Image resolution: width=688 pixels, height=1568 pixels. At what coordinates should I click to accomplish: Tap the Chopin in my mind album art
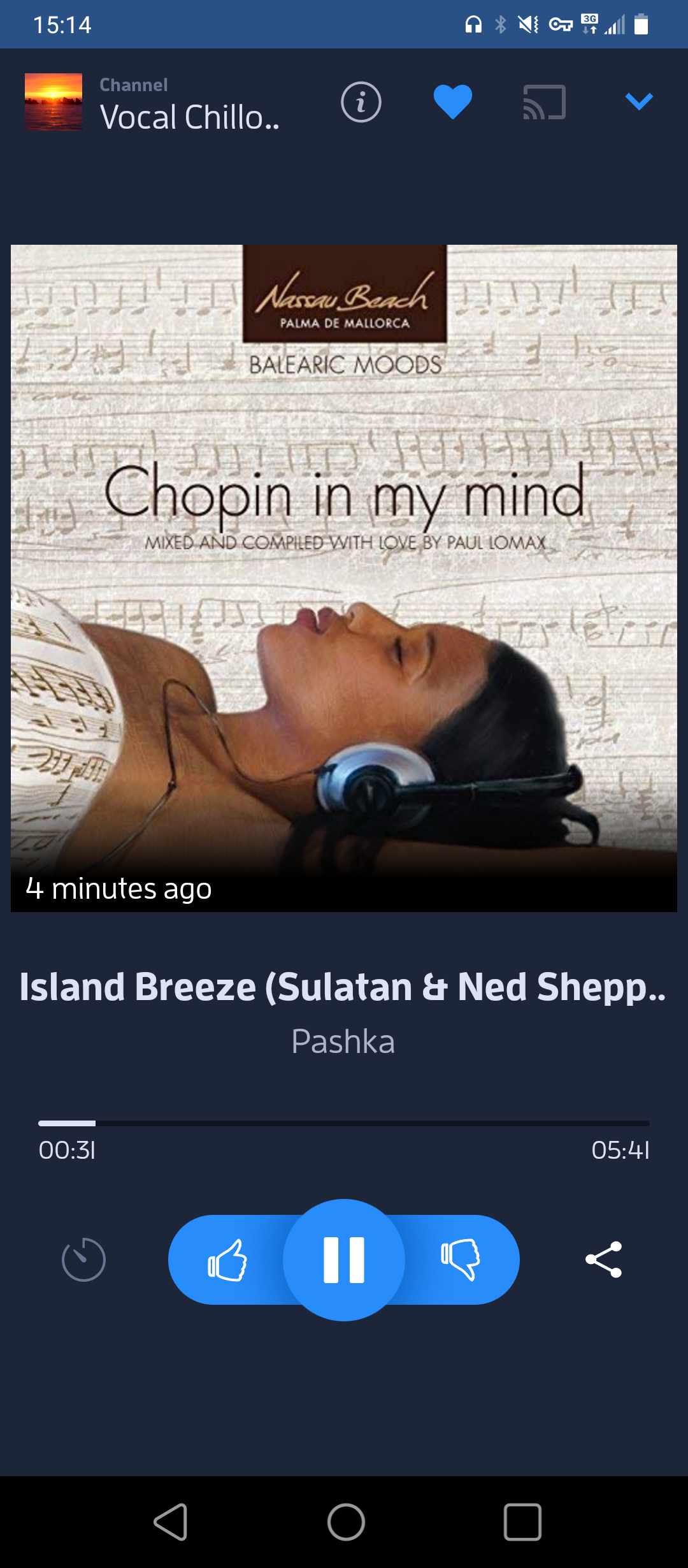[x=344, y=578]
